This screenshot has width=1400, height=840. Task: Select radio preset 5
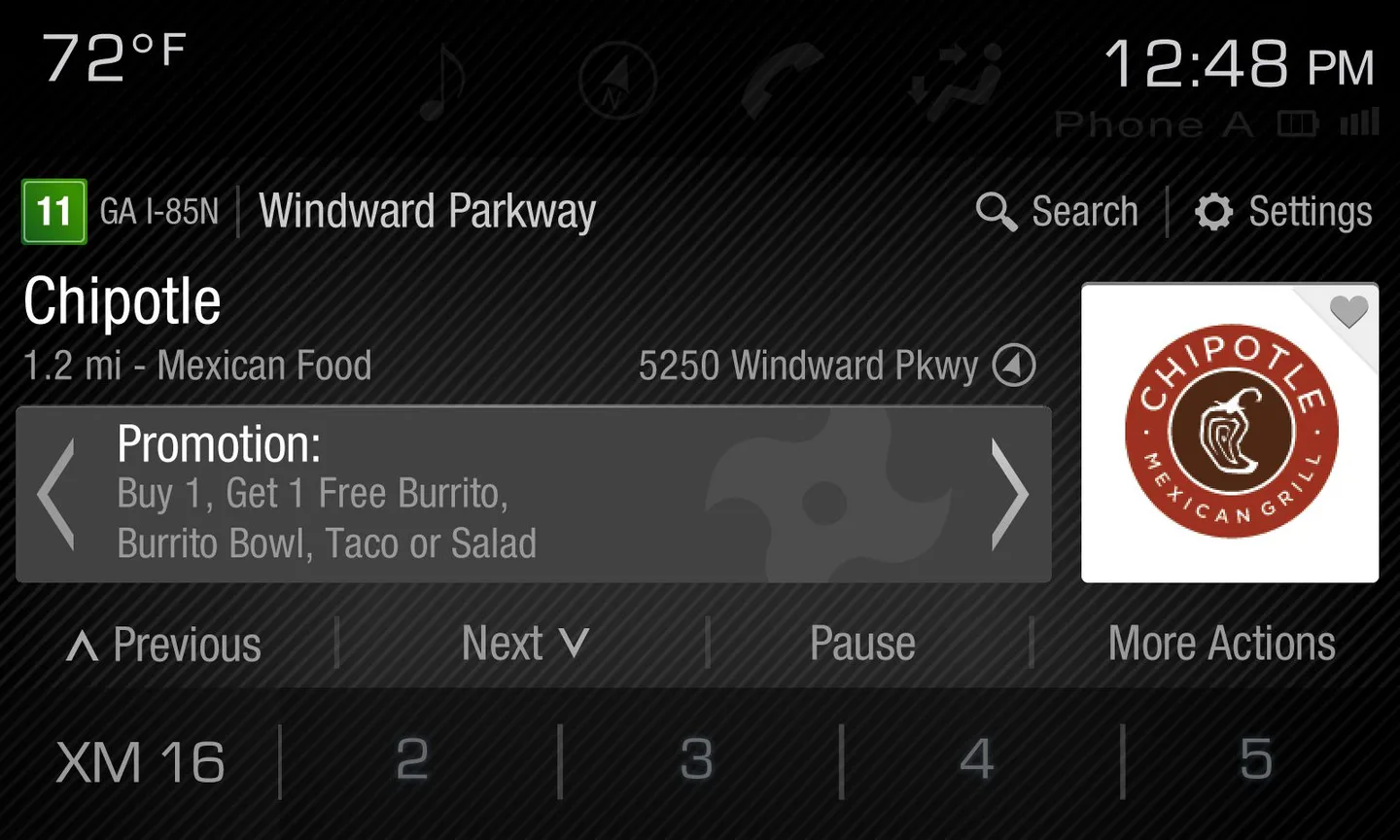tap(1256, 759)
